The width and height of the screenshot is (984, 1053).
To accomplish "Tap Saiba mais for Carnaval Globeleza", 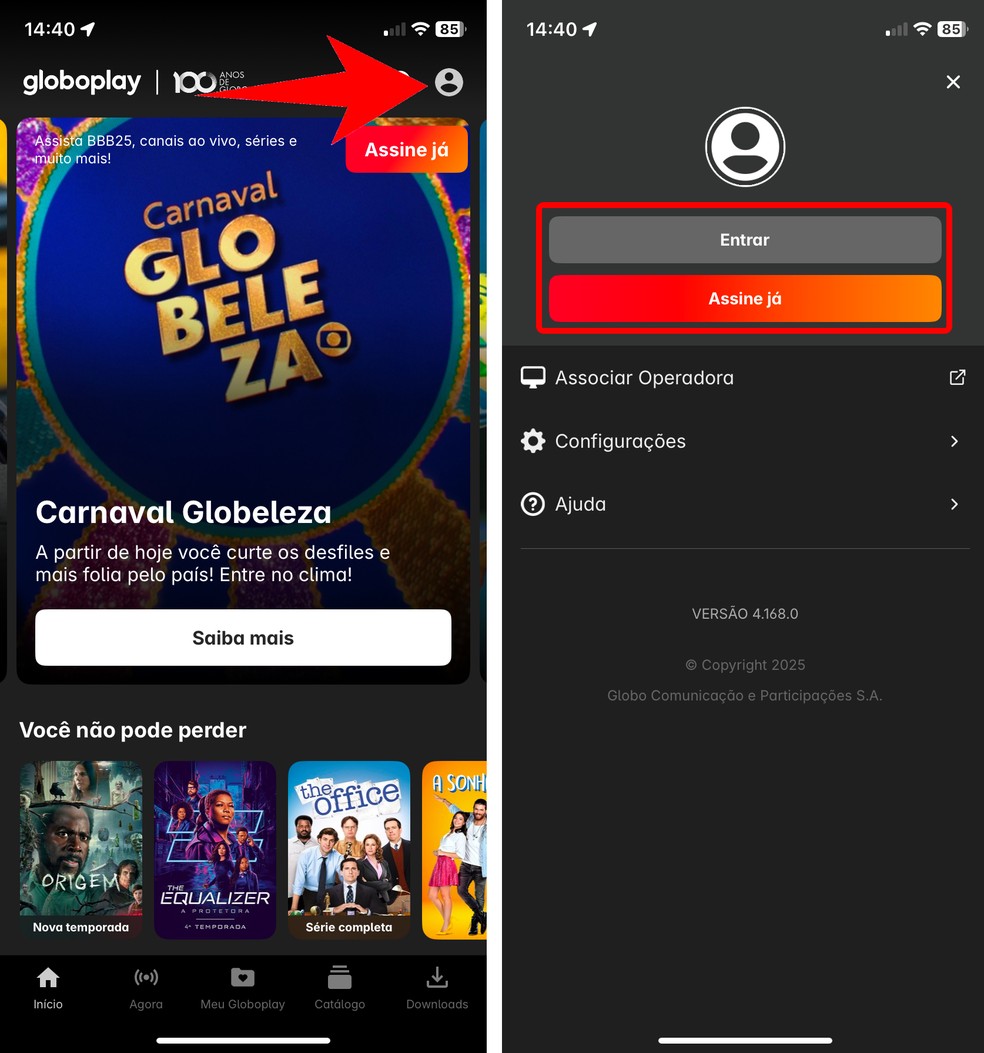I will click(x=243, y=638).
